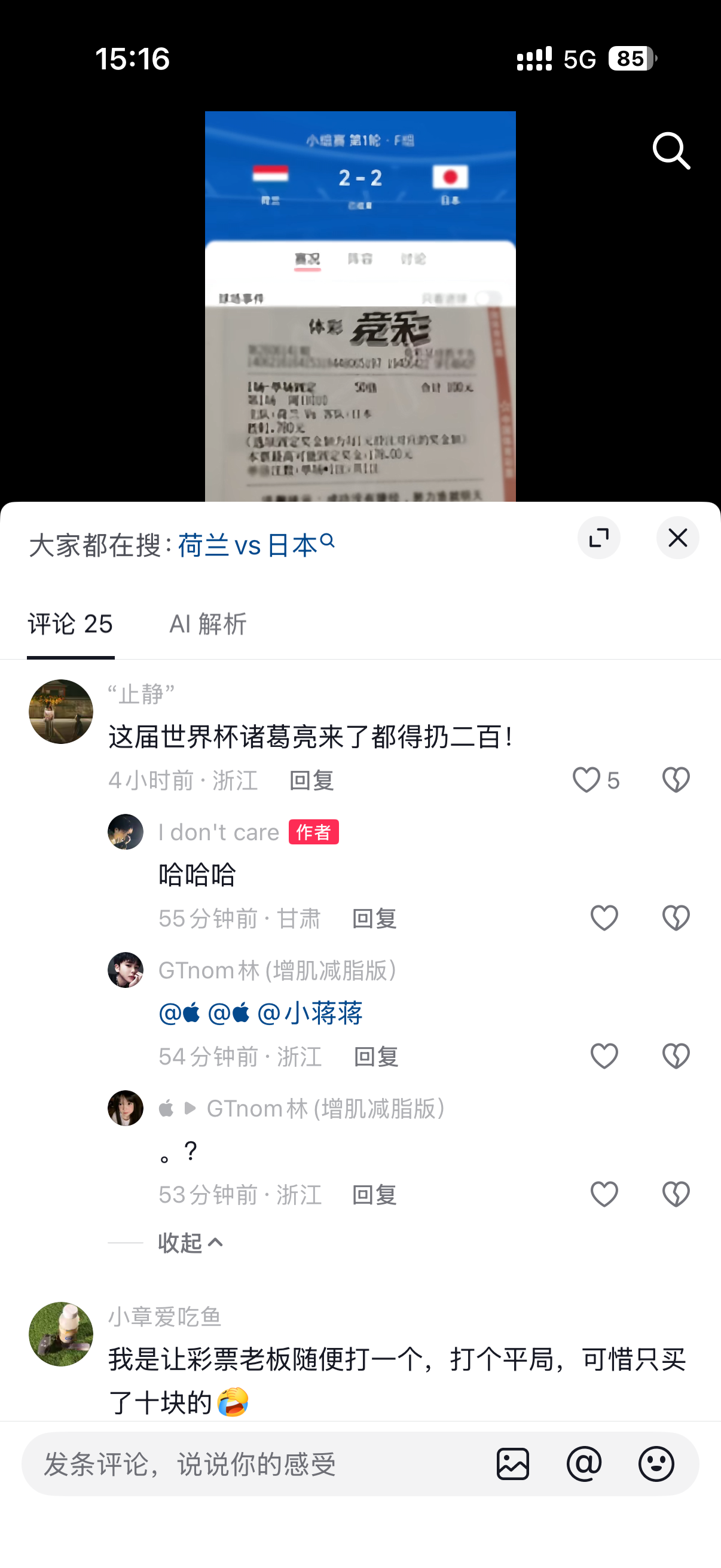721x1568 pixels.
Task: Collapse the replies with 收起
Action: point(191,1242)
